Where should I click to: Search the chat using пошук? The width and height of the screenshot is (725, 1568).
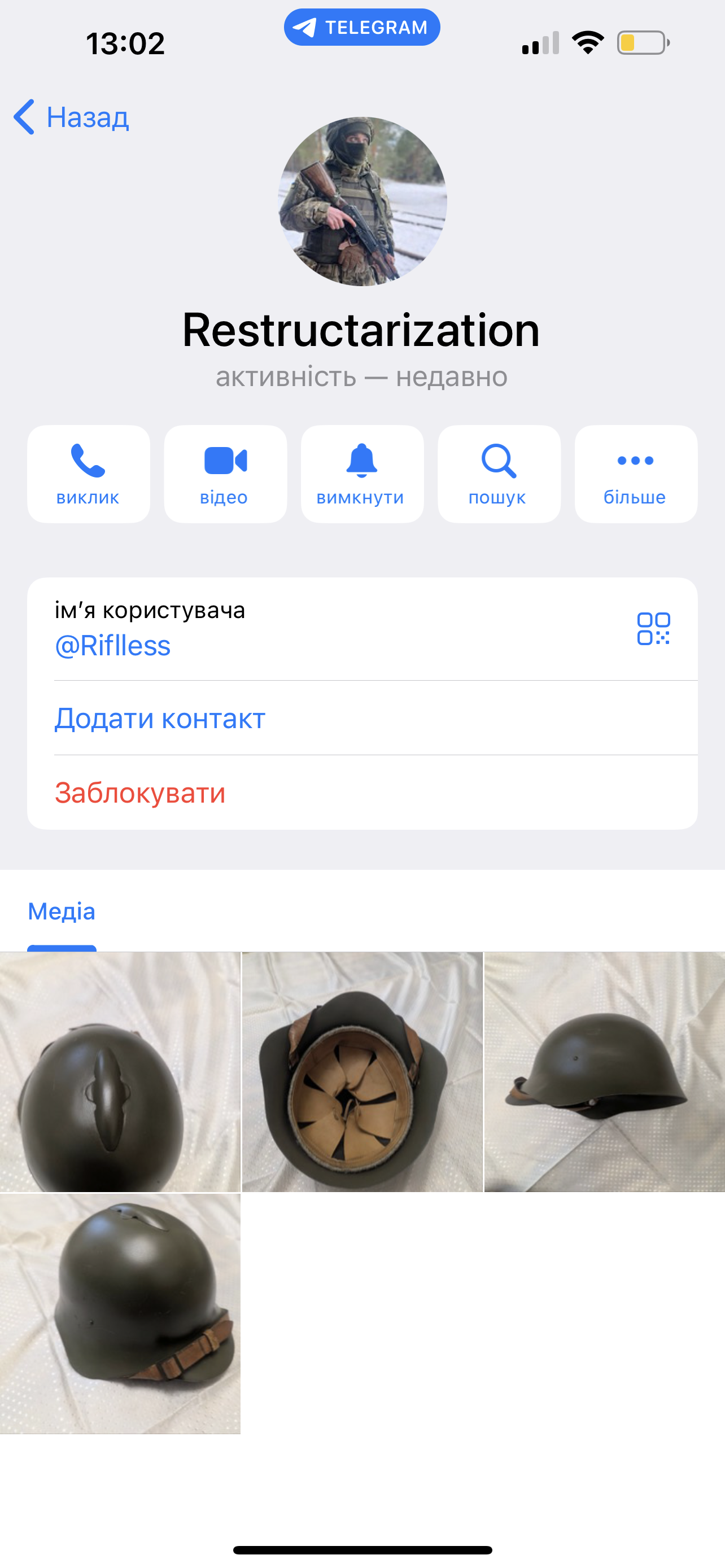point(499,474)
